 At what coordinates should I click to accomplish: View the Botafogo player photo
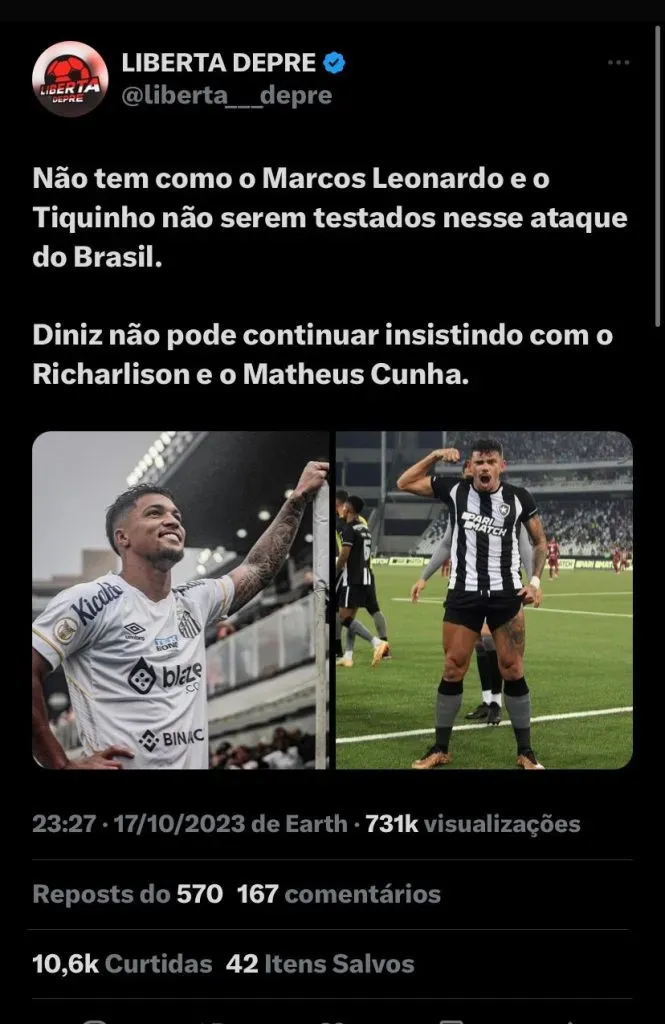(484, 600)
